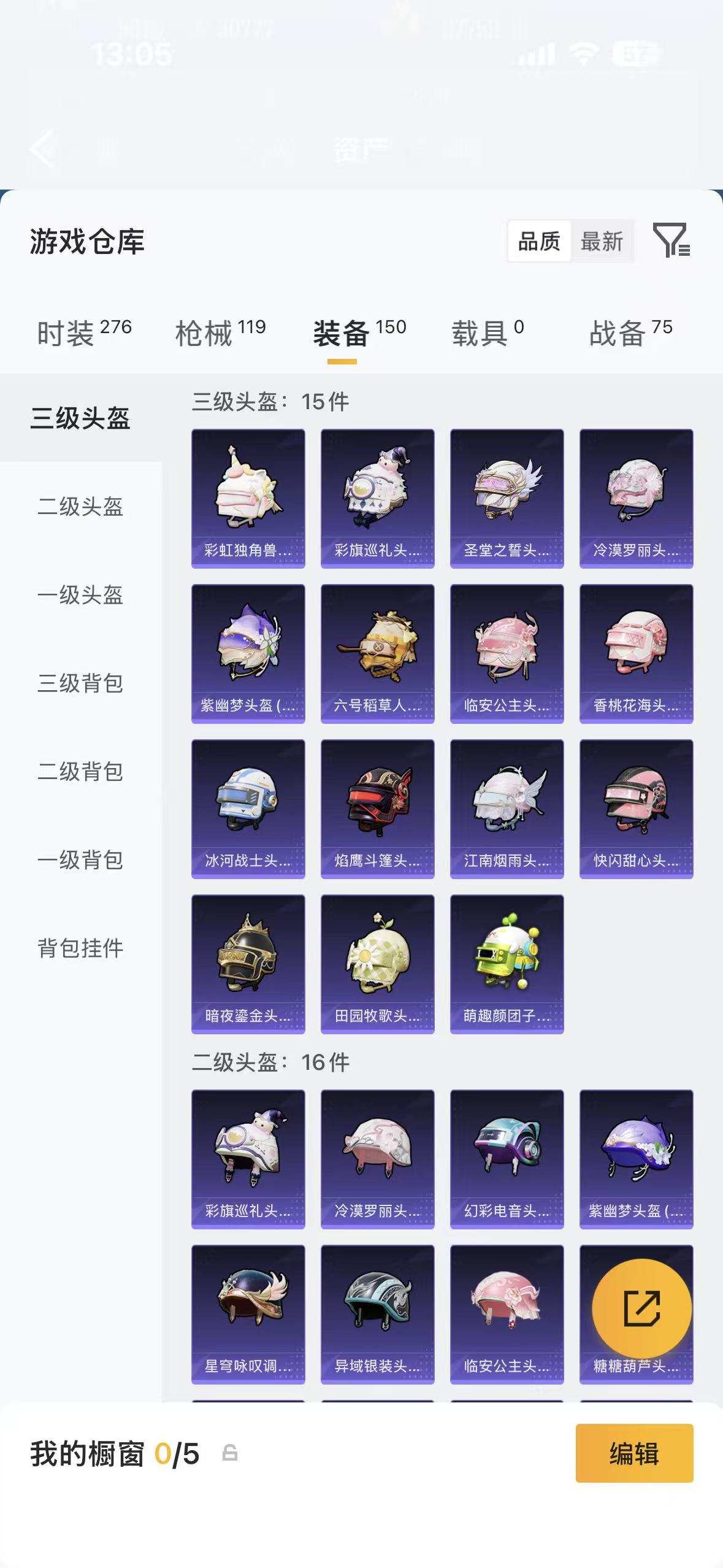Open the filter funnel icon
This screenshot has width=723, height=1568.
[x=671, y=240]
